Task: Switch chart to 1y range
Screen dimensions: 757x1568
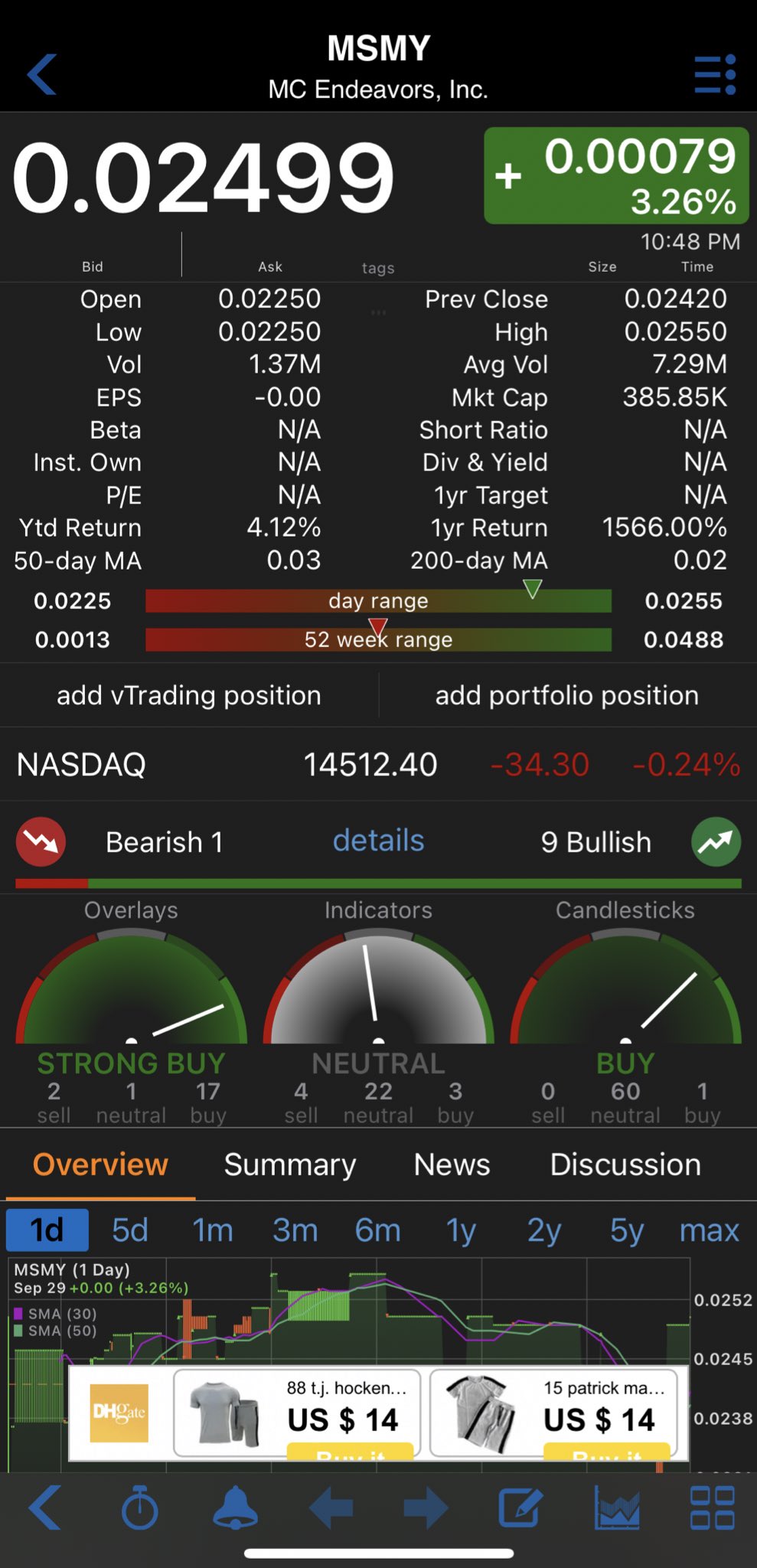Action: point(461,1230)
